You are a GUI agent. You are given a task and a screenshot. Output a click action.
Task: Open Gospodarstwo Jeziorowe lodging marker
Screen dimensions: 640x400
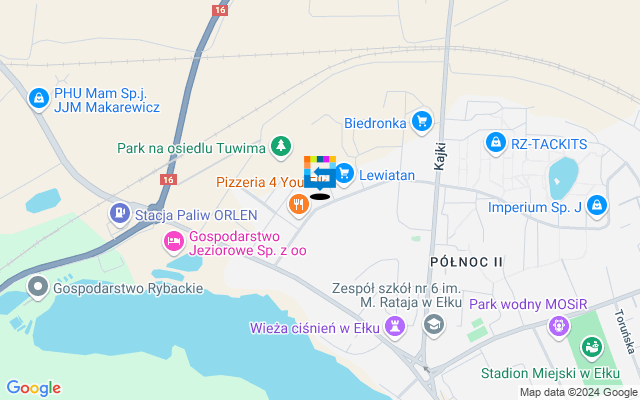click(173, 240)
